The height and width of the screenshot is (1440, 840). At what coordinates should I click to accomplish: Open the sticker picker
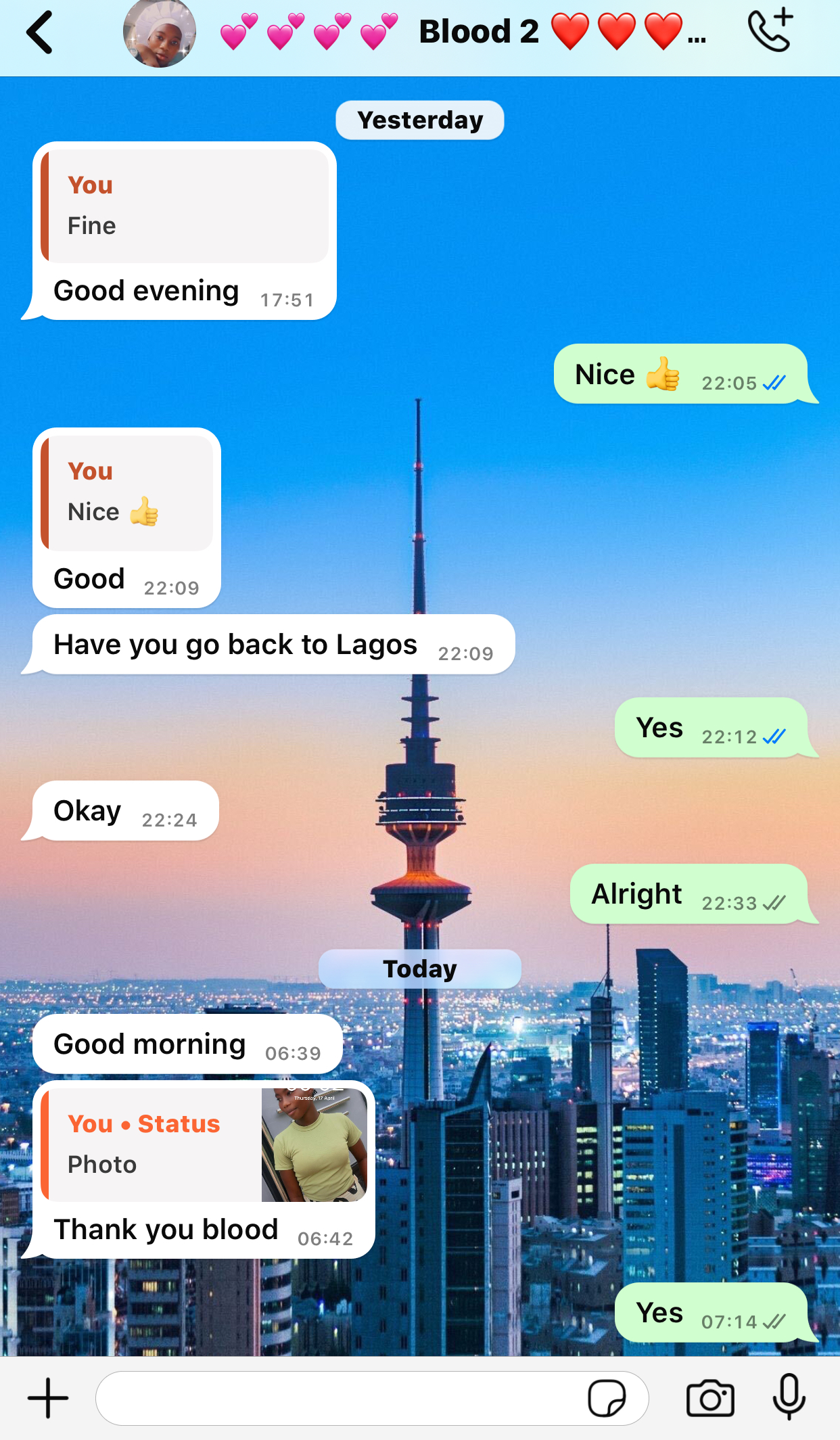click(607, 1398)
